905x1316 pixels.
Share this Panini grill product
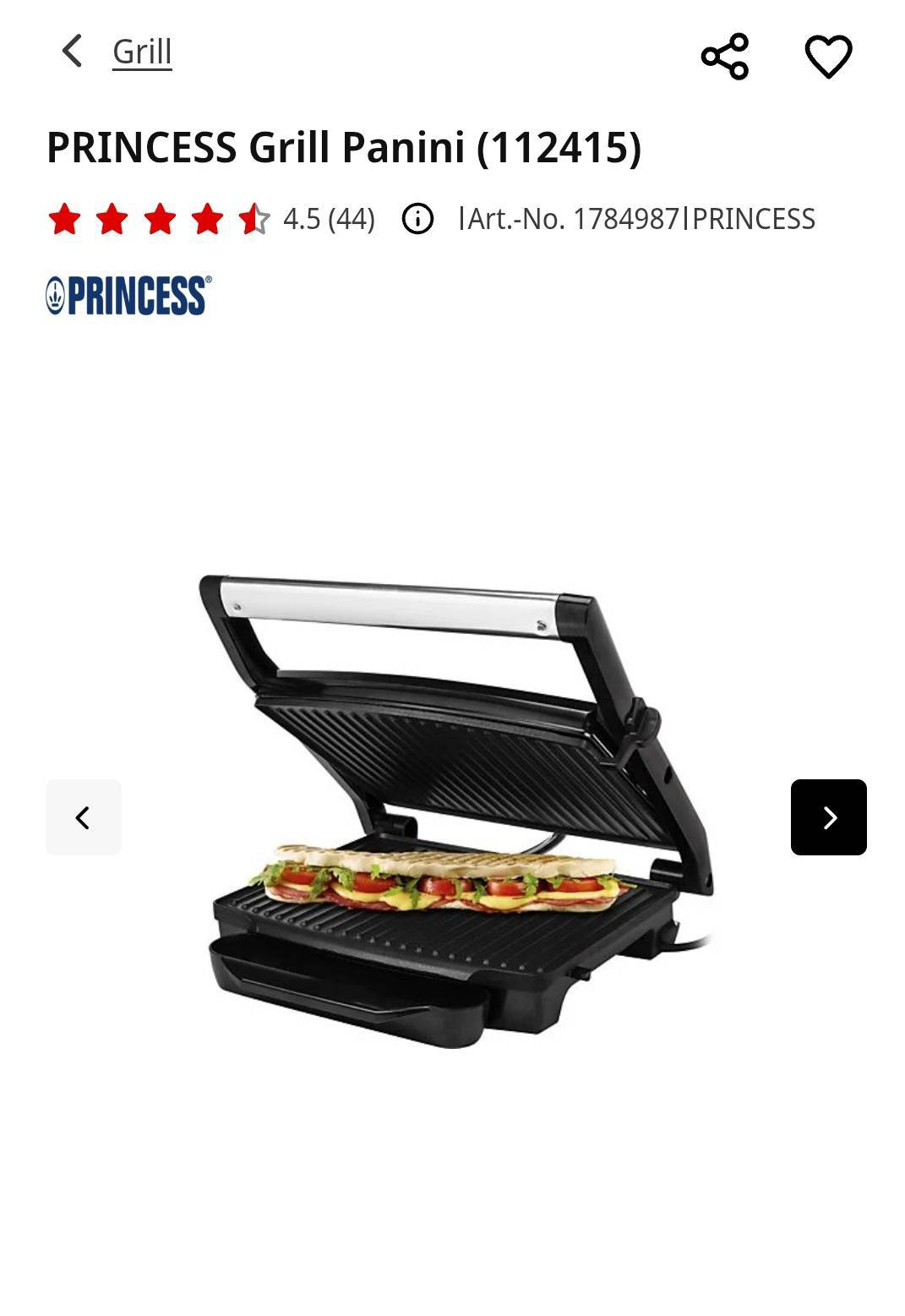click(725, 57)
